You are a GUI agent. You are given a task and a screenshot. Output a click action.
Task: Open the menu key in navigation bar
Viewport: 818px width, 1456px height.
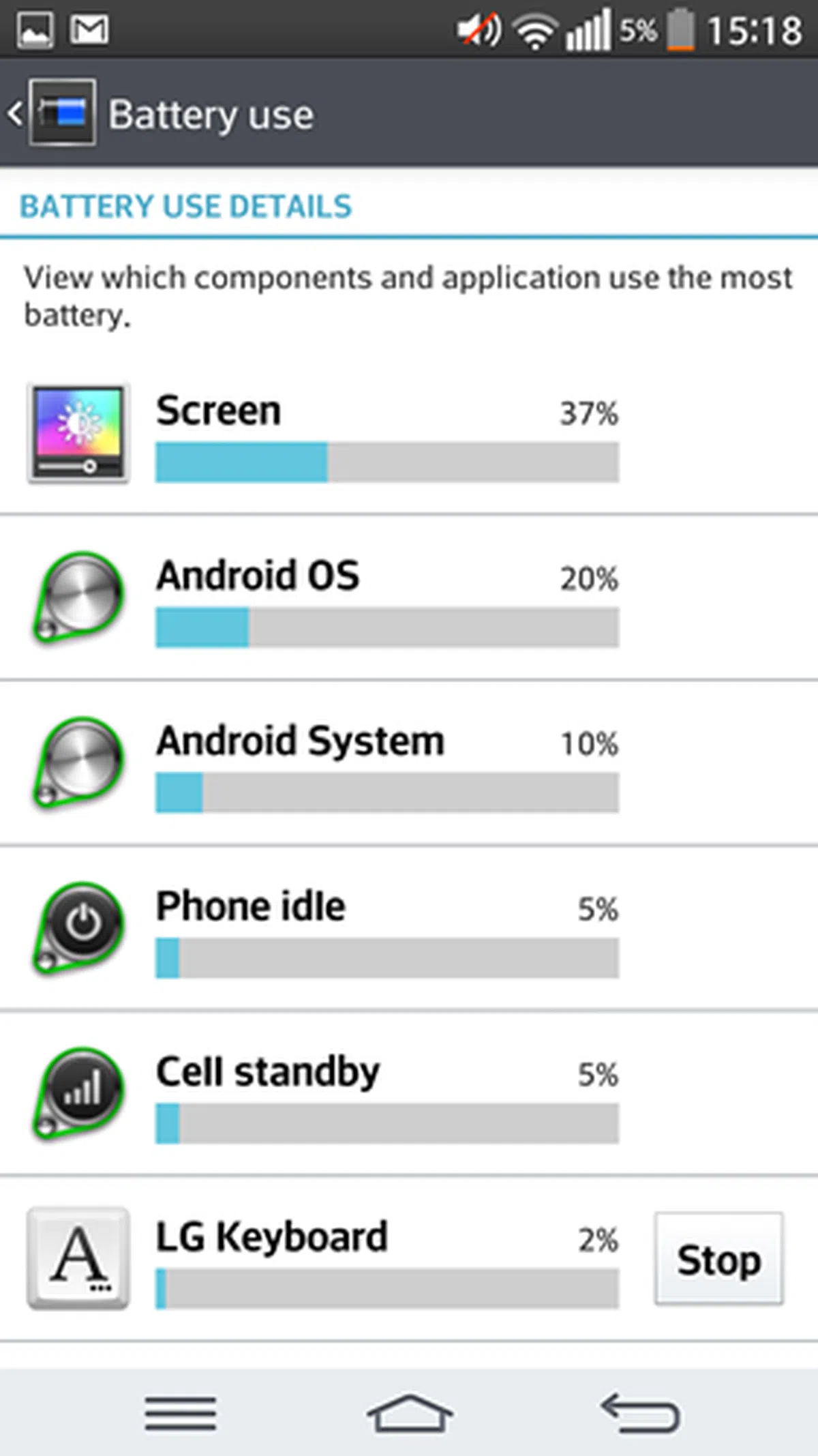[x=180, y=1413]
